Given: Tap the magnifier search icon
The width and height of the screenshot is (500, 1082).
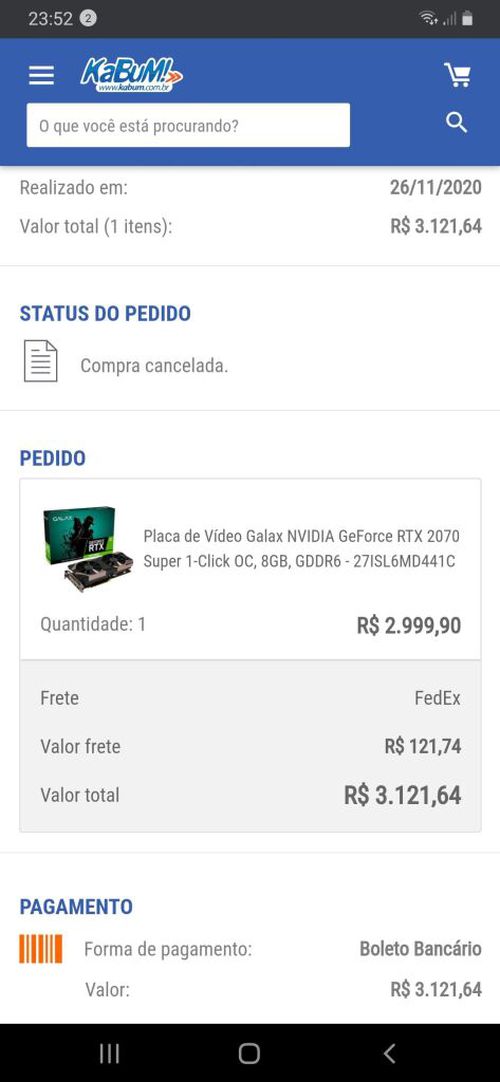Looking at the screenshot, I should click(x=457, y=123).
